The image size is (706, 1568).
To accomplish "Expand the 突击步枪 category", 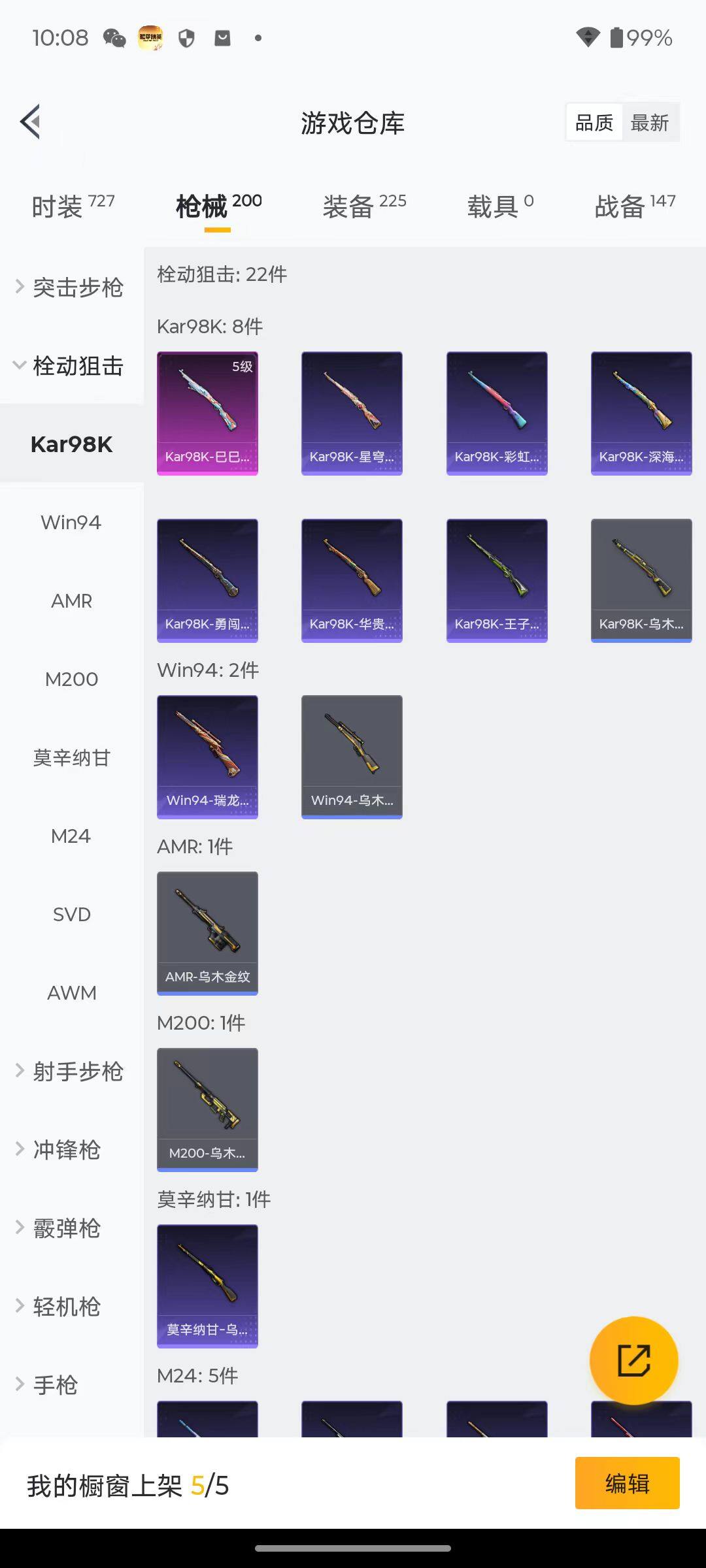I will click(71, 287).
